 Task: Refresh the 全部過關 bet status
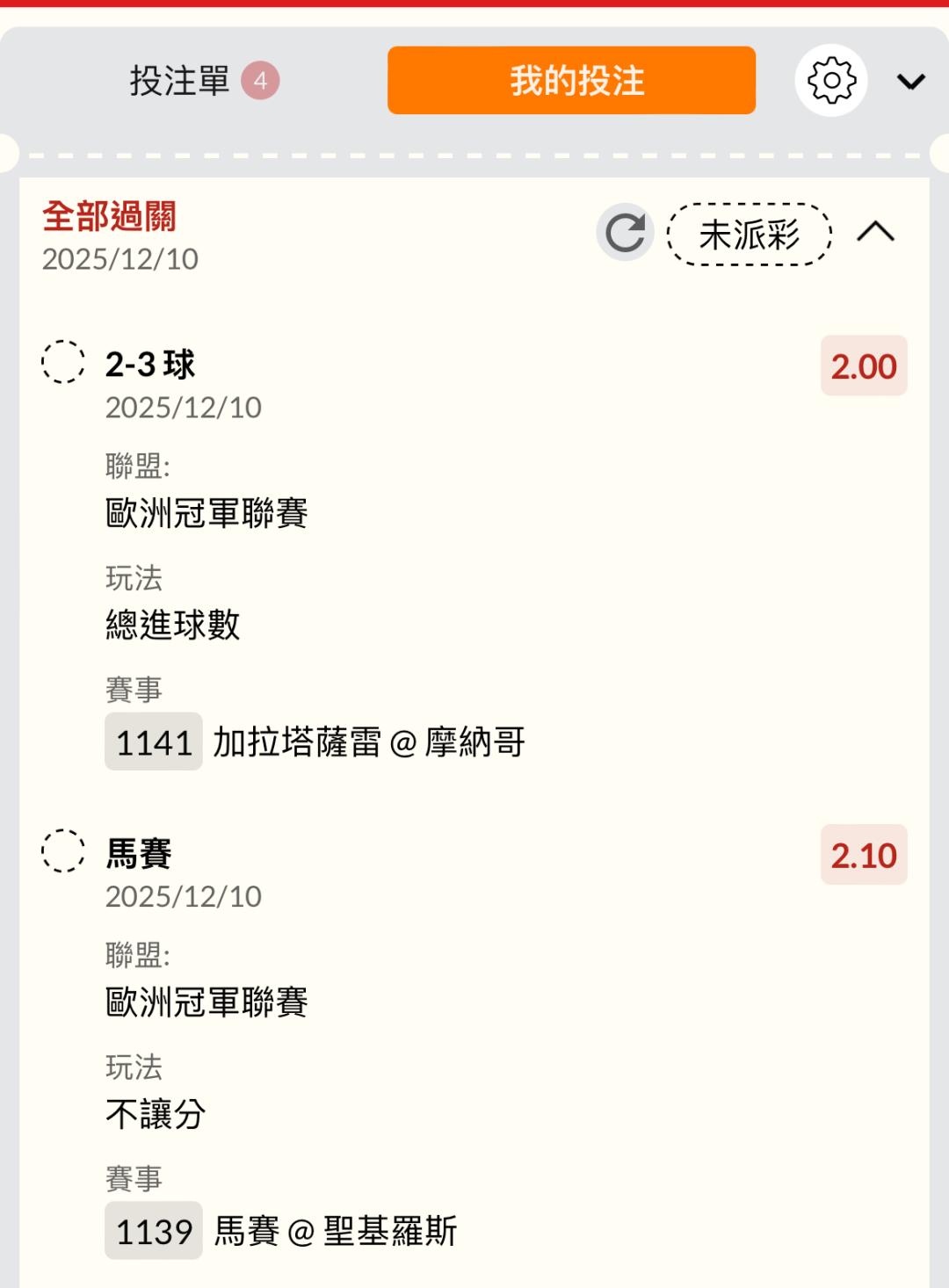[625, 233]
